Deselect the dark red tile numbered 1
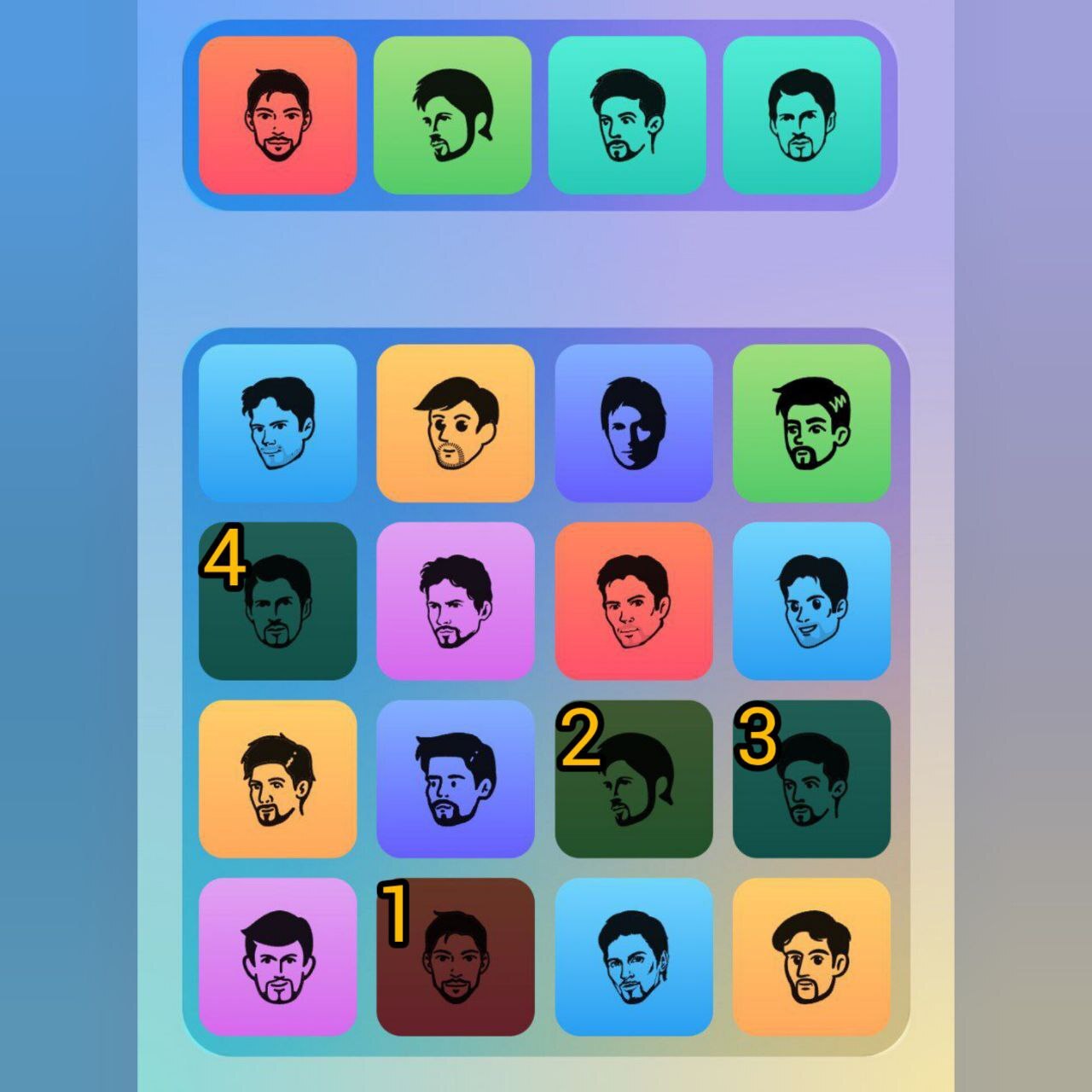The width and height of the screenshot is (1092, 1092). click(456, 956)
